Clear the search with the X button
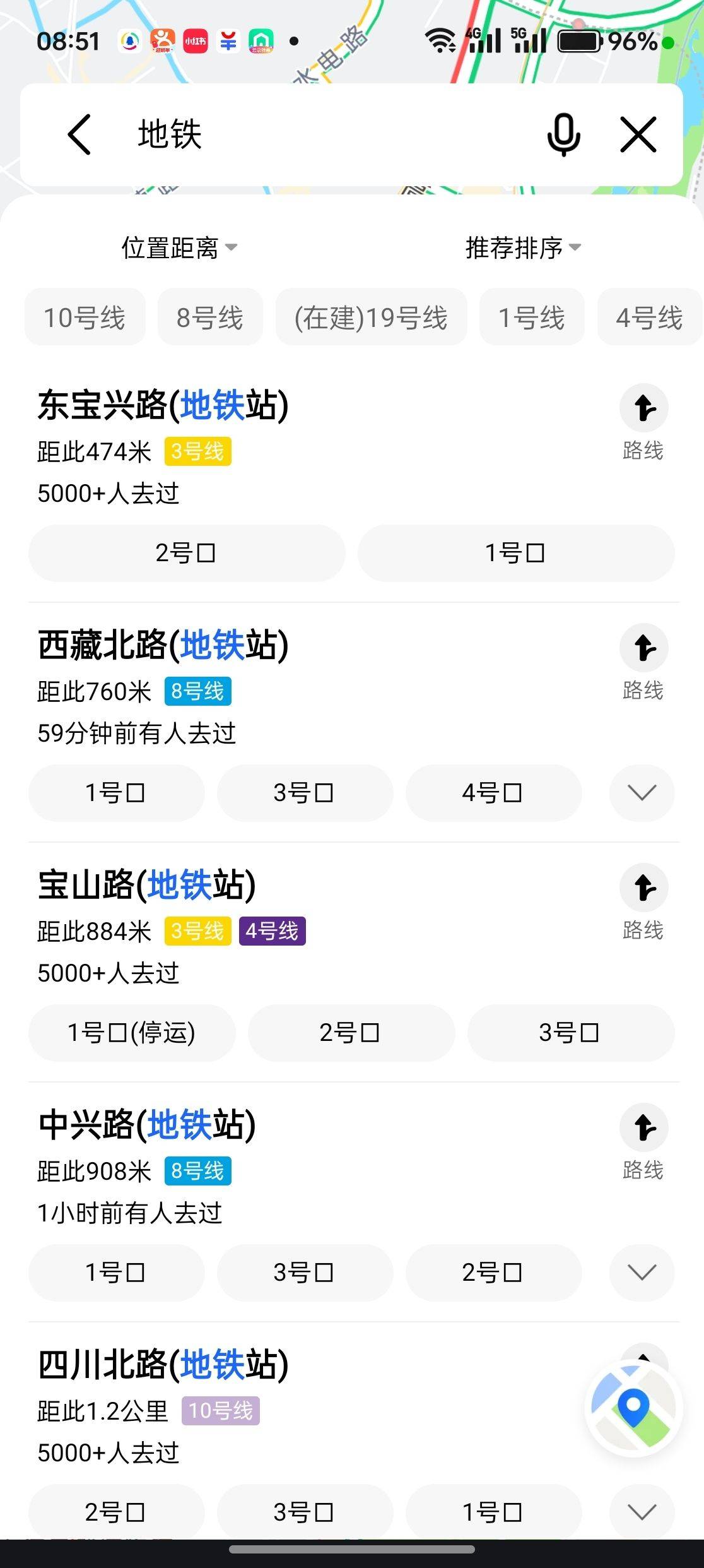The height and width of the screenshot is (1568, 704). [638, 134]
